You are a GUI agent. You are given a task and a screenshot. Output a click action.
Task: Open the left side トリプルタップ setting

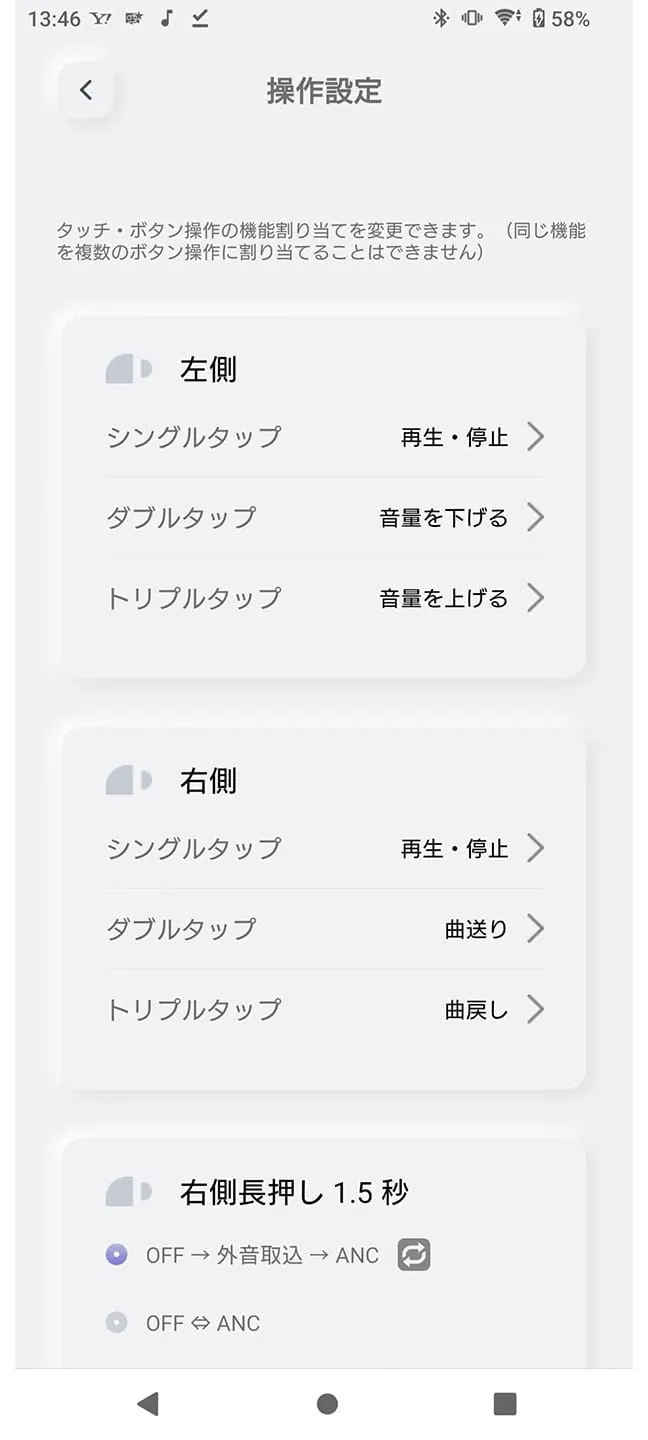325,599
